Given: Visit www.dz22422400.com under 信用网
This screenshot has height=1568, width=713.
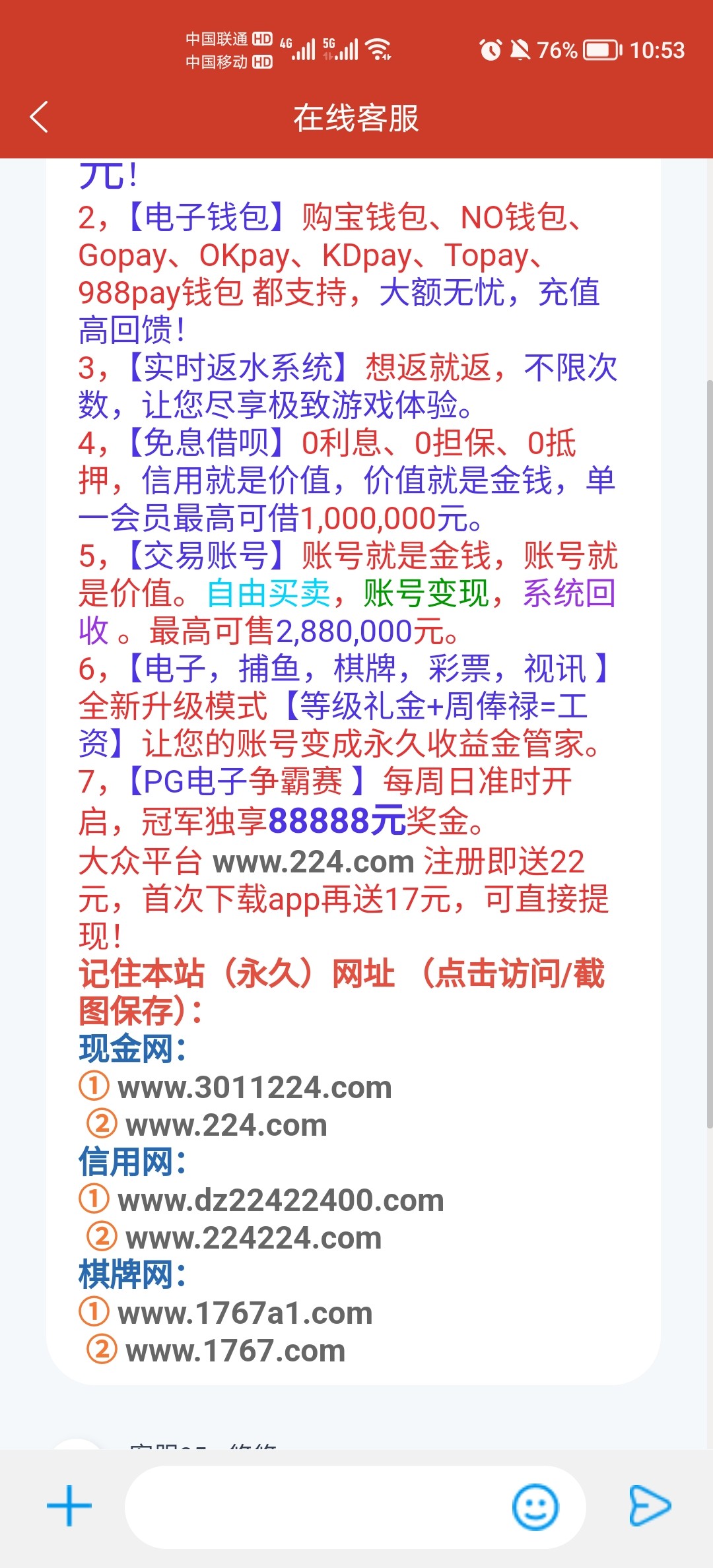Looking at the screenshot, I should click(x=281, y=1200).
